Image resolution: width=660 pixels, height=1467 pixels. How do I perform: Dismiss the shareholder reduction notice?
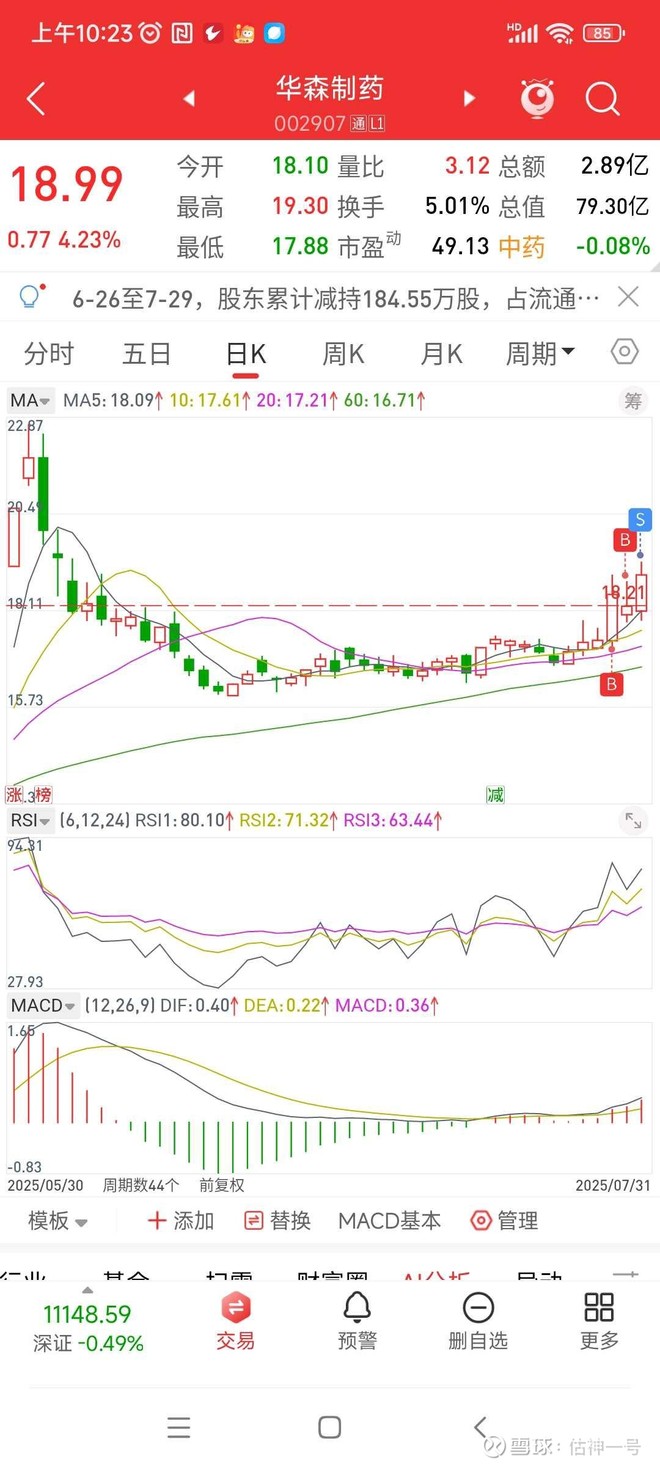pyautogui.click(x=628, y=297)
